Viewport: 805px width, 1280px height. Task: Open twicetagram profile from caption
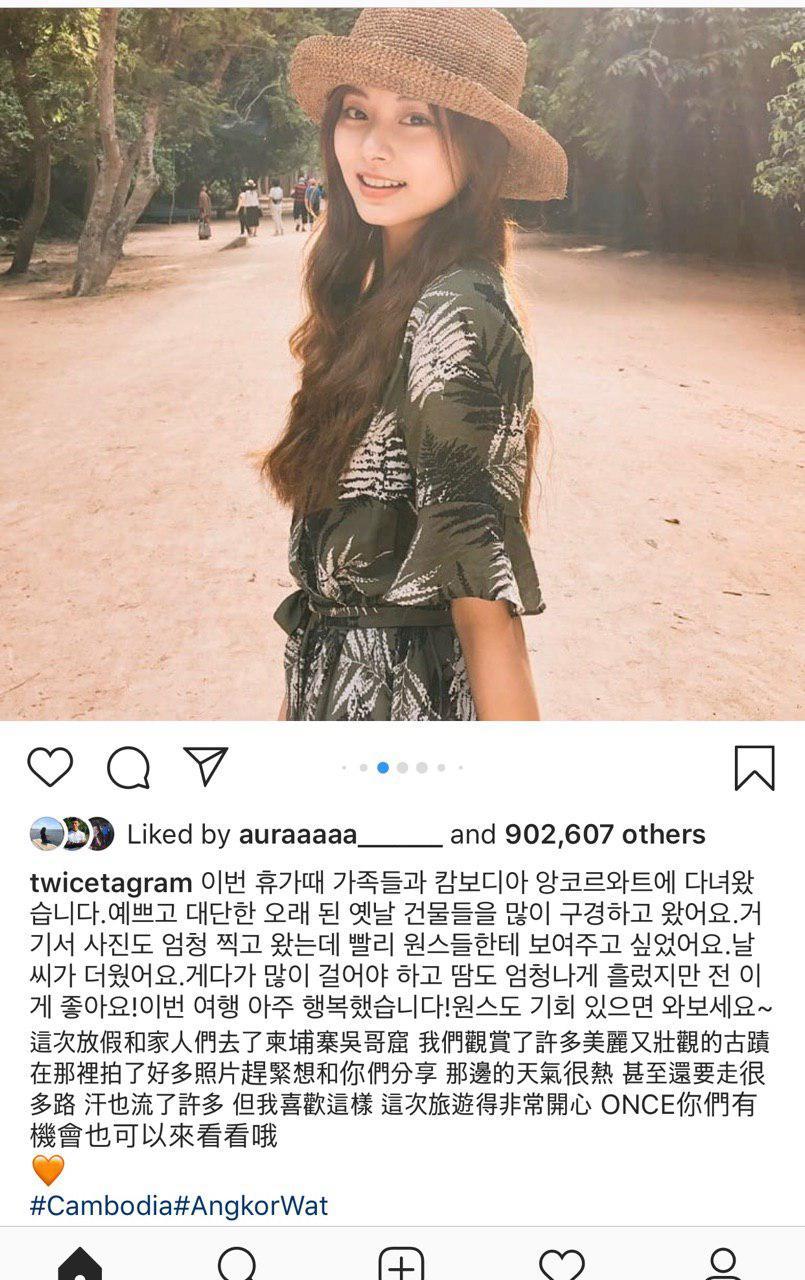pyautogui.click(x=111, y=883)
